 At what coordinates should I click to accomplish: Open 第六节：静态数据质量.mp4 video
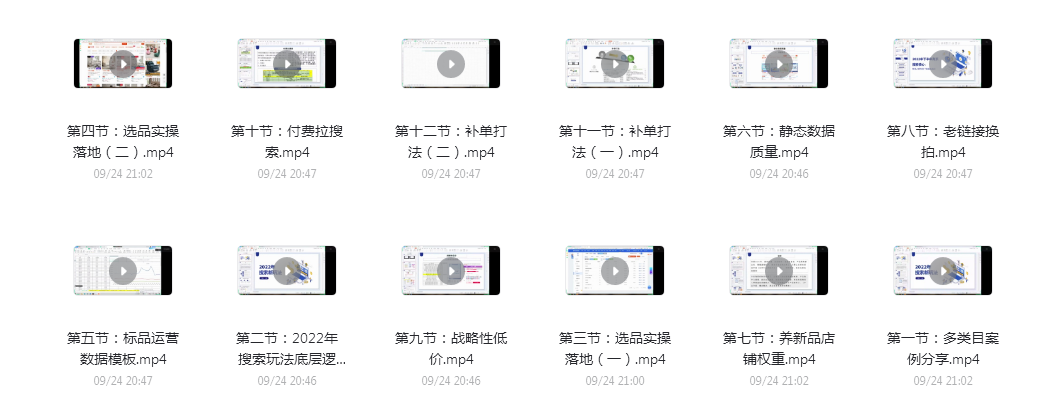tap(779, 64)
